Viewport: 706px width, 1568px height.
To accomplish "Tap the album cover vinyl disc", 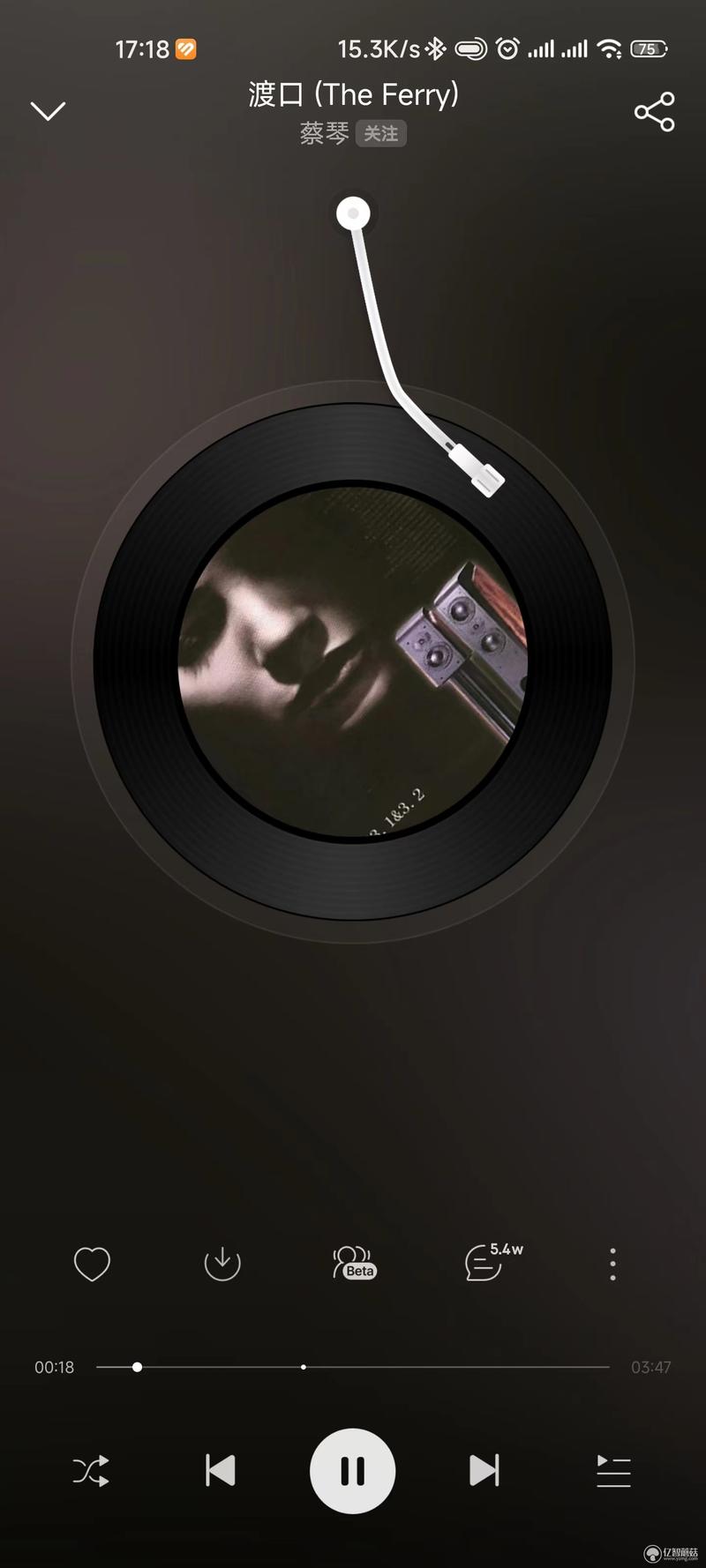I will coord(353,661).
